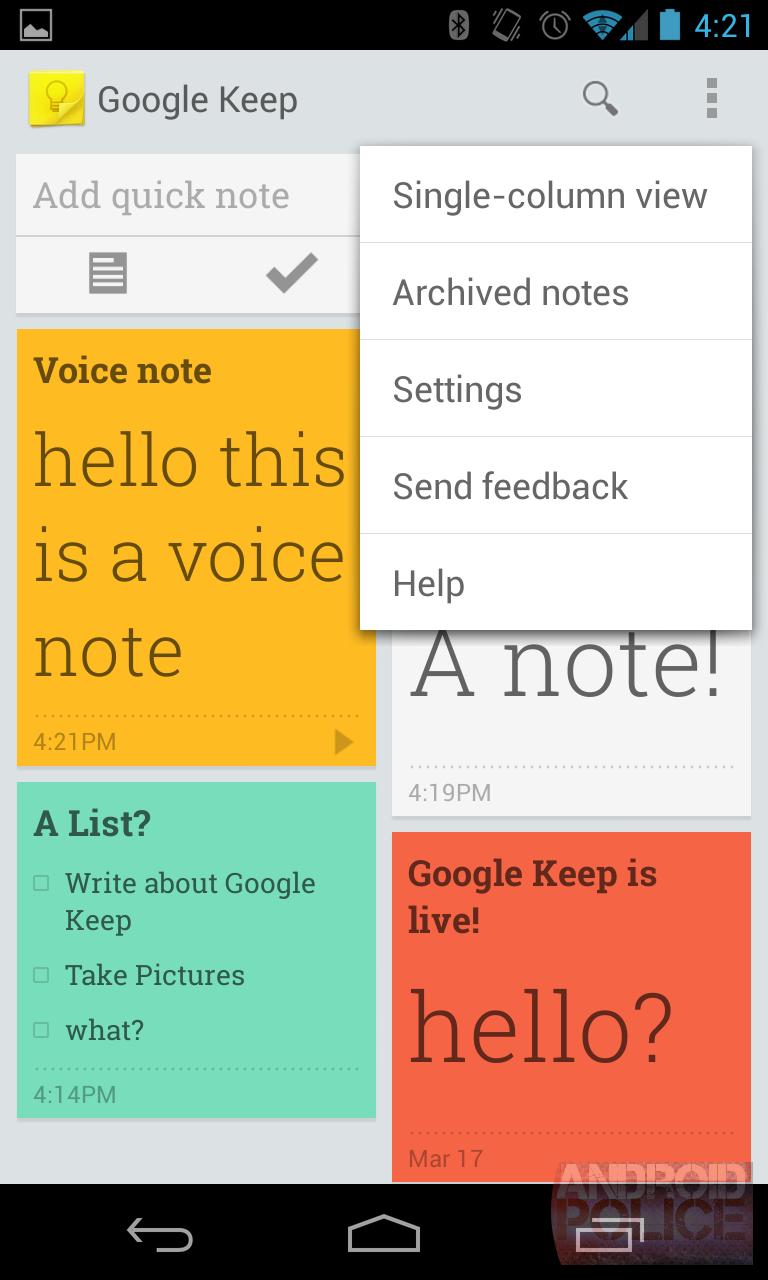Tap the screenshot notification icon in status bar
This screenshot has height=1280, width=768.
tap(38, 26)
